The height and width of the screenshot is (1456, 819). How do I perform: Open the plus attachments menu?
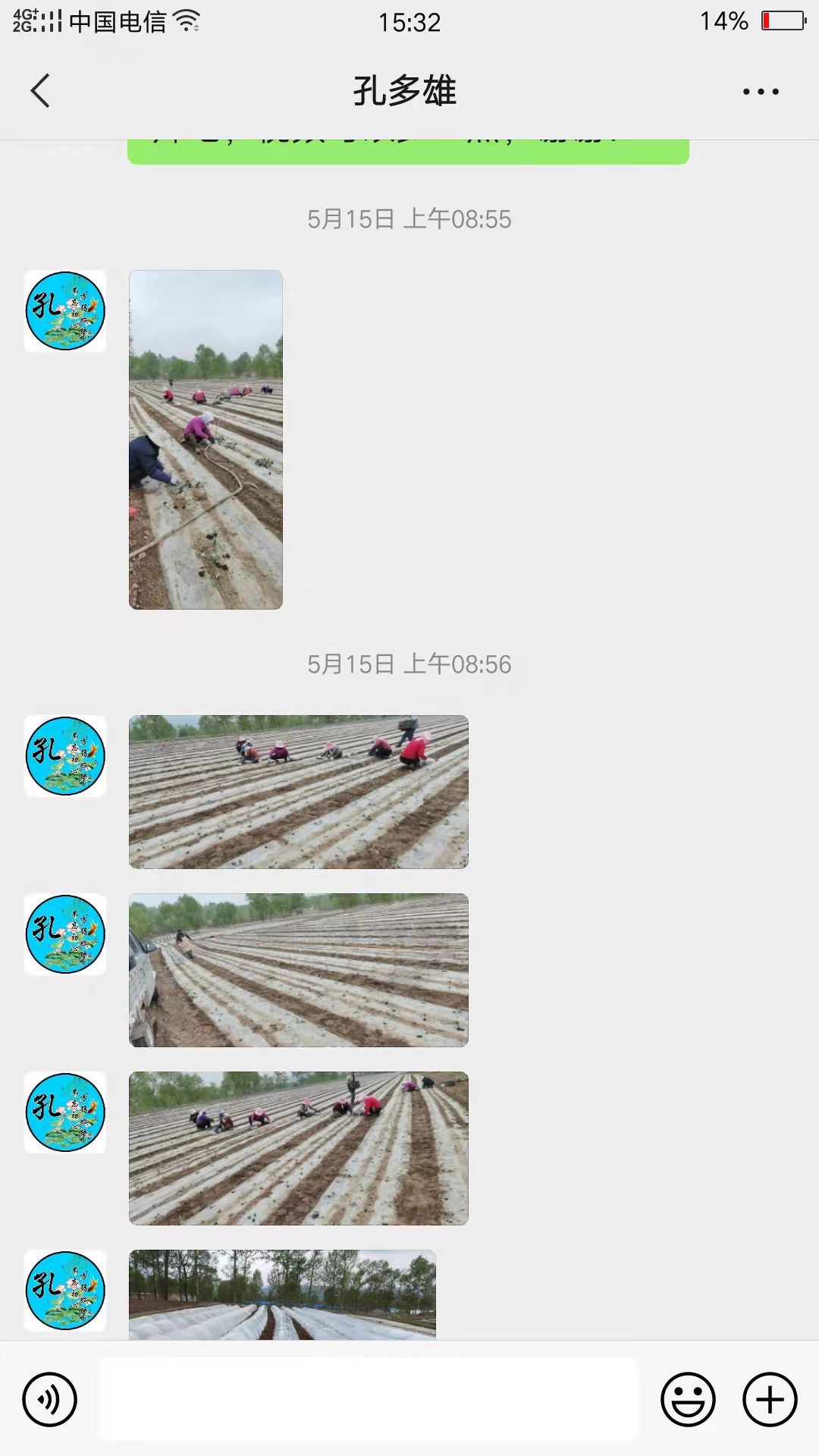pos(770,1399)
